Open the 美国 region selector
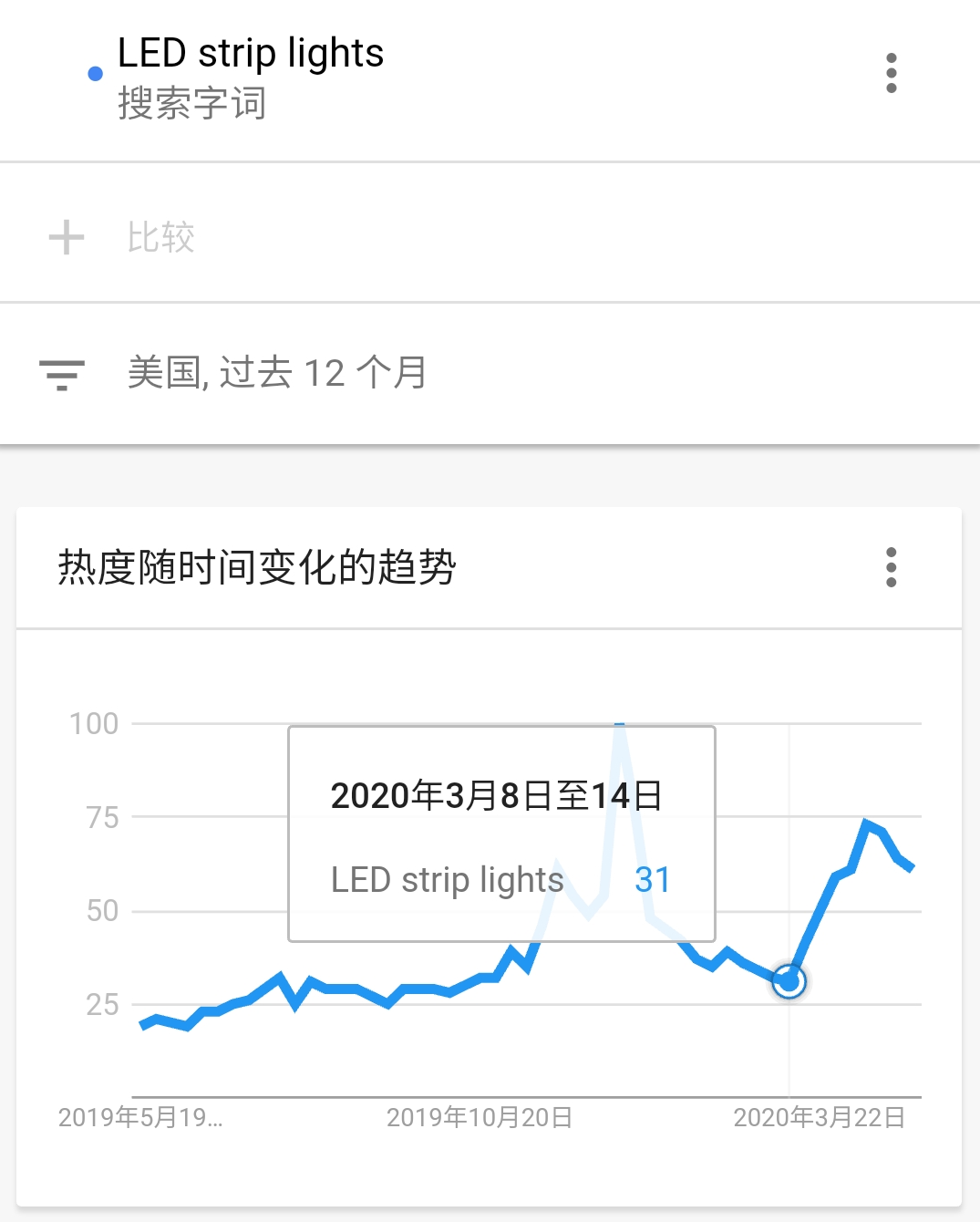980x1222 pixels. 165,372
